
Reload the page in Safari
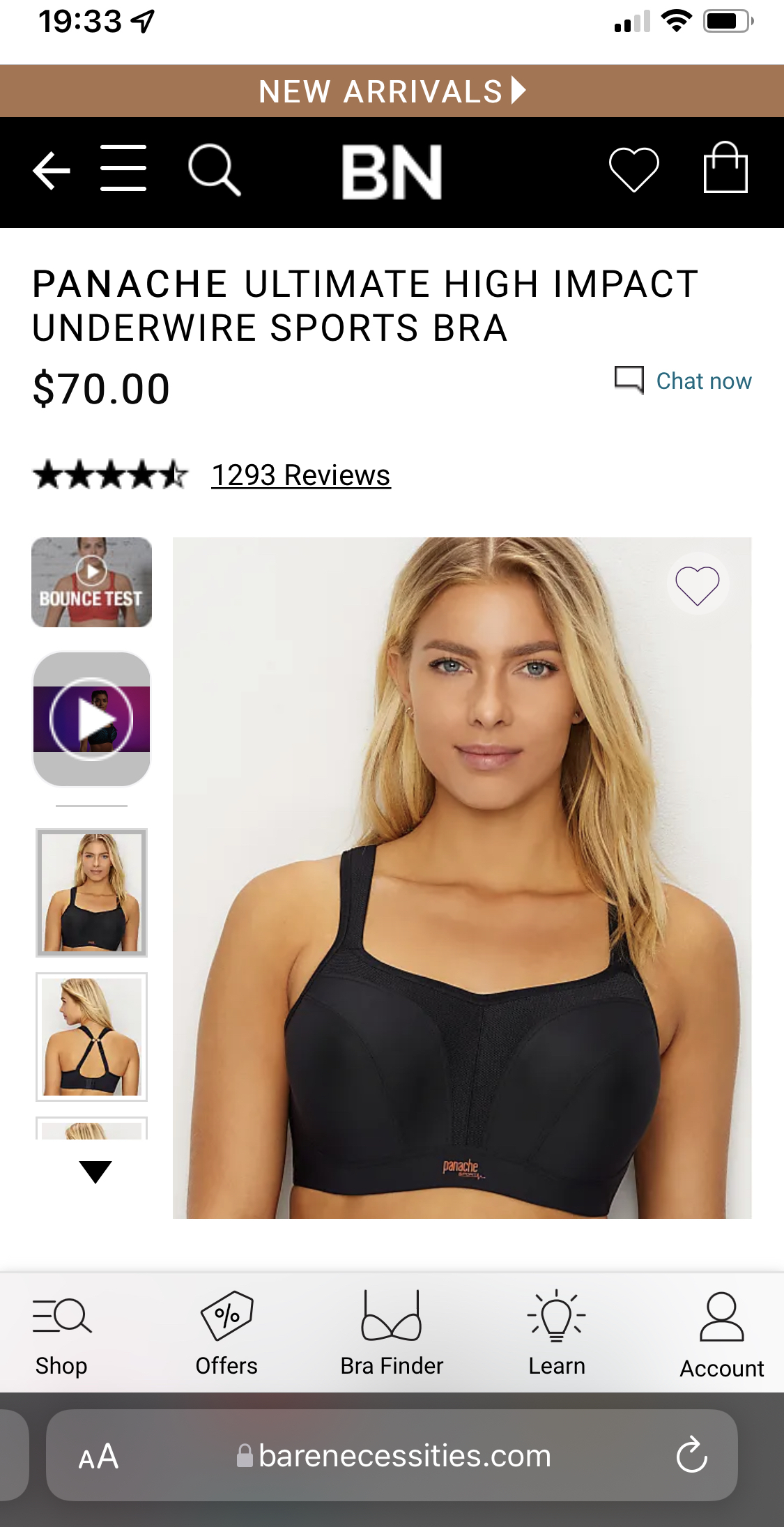(691, 1455)
